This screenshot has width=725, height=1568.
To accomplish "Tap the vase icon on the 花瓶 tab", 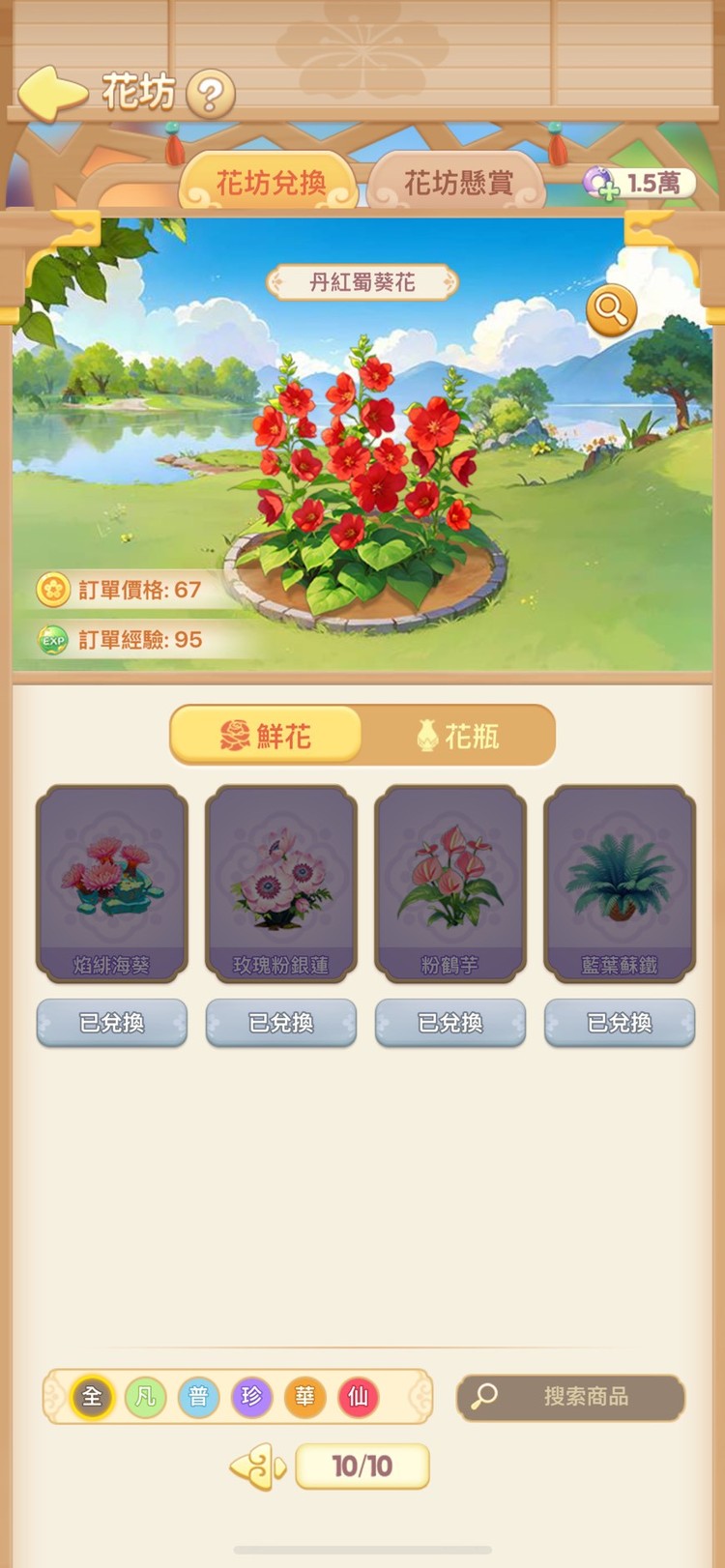I will point(425,735).
